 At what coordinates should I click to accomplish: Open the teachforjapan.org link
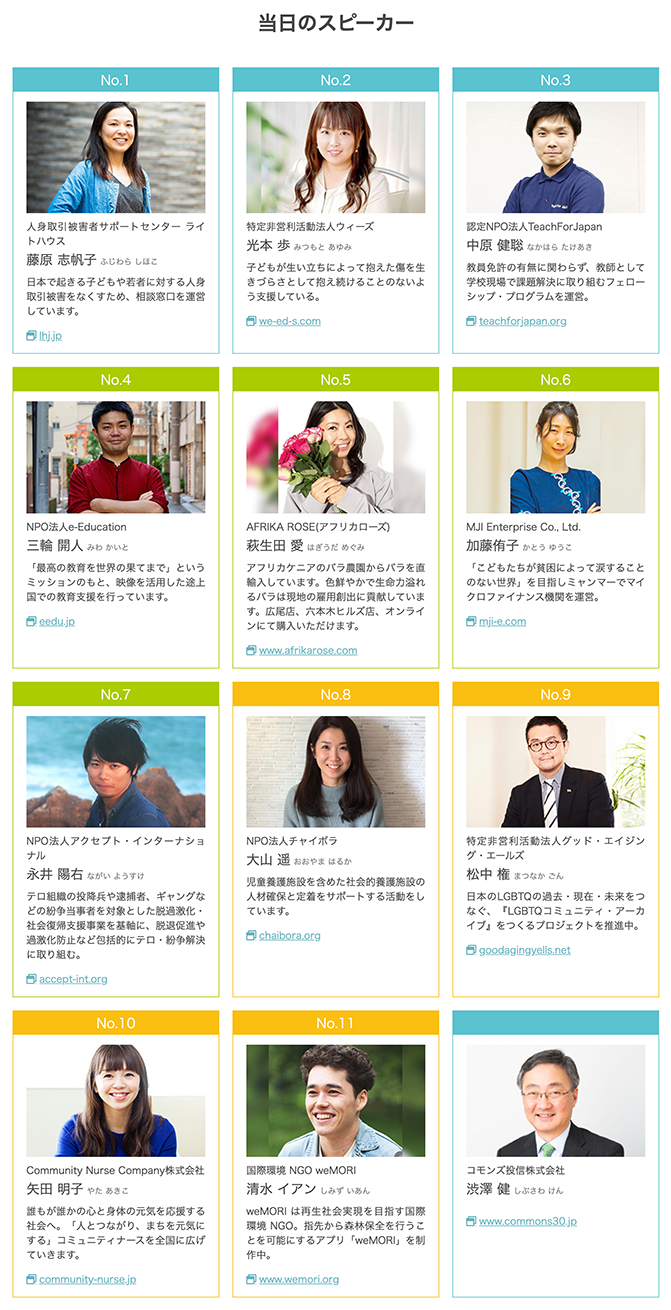pos(522,321)
